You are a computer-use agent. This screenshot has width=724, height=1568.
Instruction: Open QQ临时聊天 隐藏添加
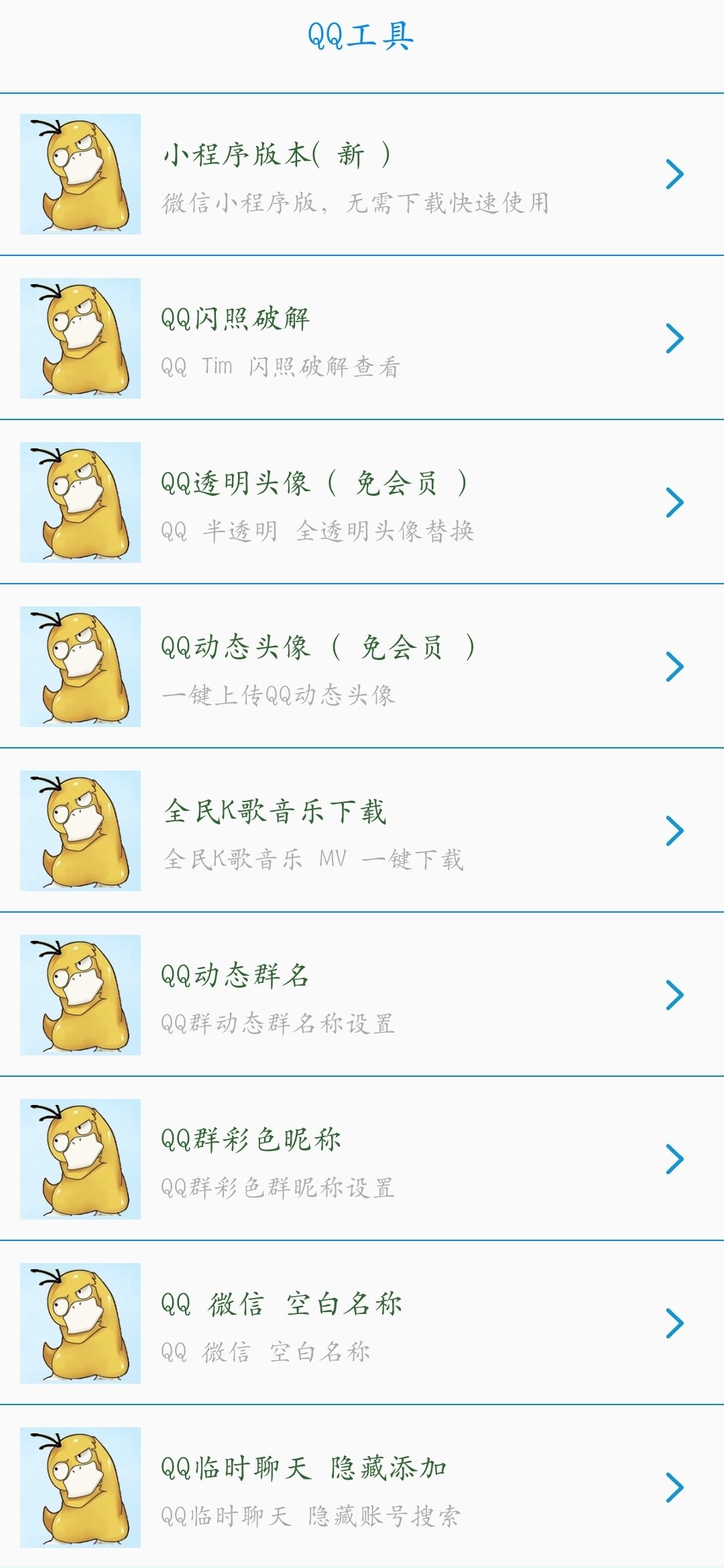click(362, 1488)
